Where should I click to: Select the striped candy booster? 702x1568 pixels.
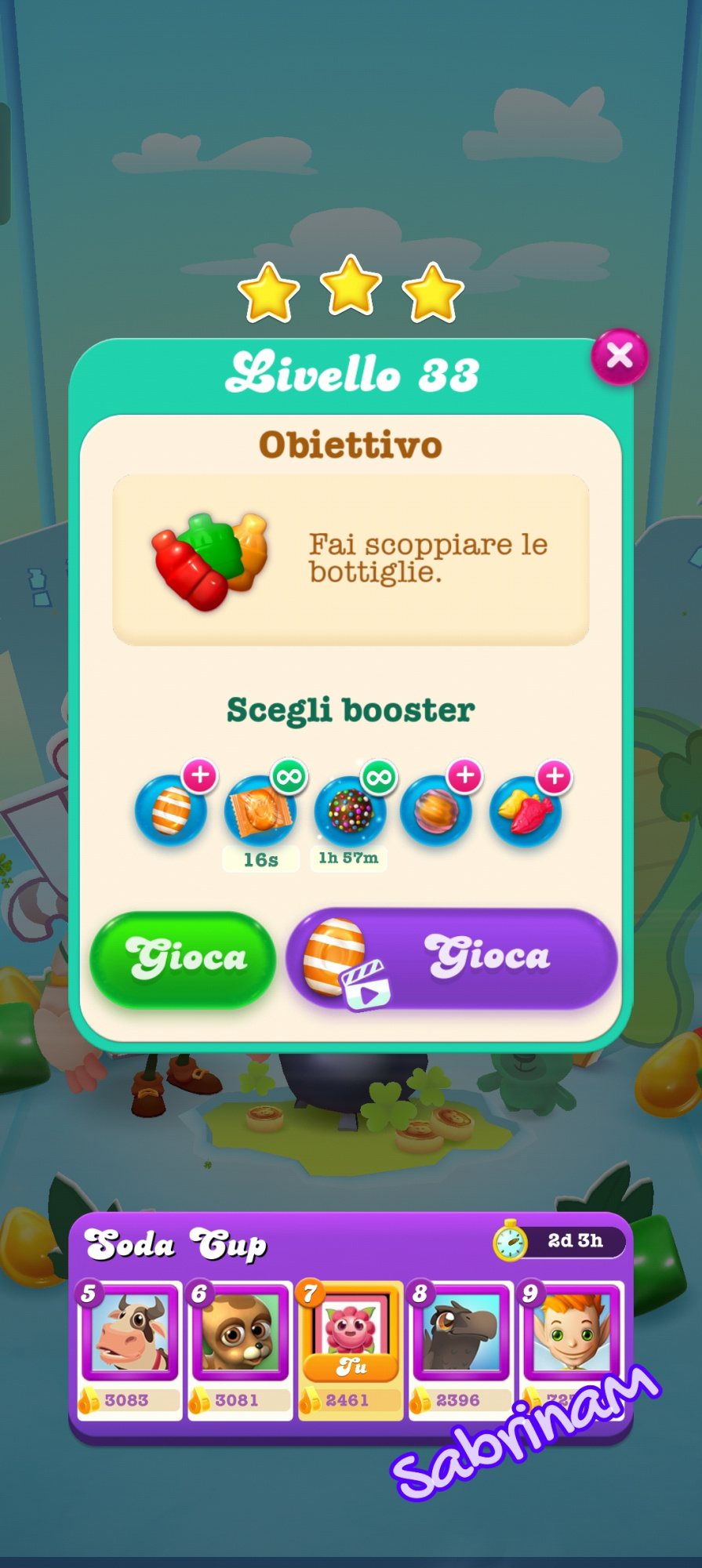tap(171, 810)
